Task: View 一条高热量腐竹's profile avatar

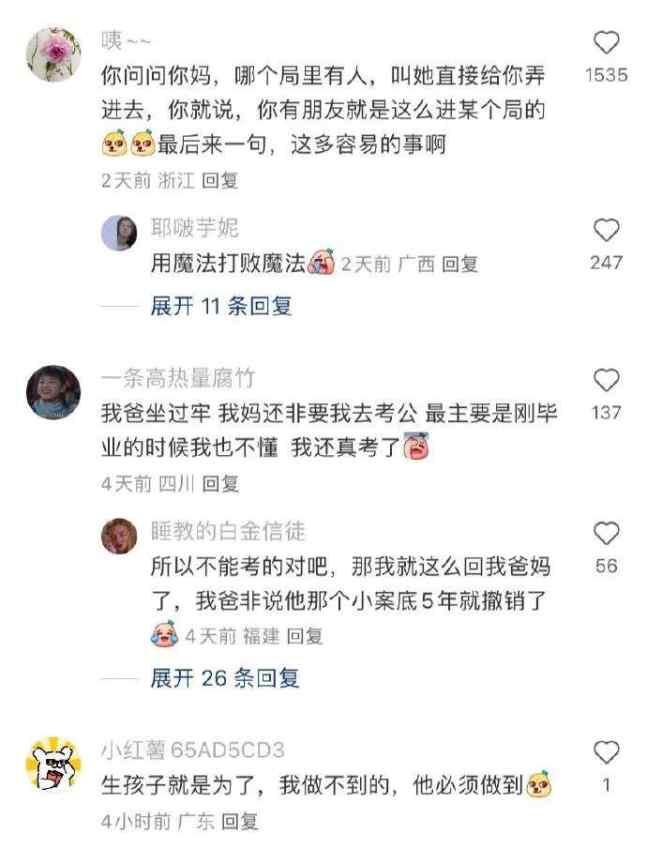Action: click(x=52, y=390)
